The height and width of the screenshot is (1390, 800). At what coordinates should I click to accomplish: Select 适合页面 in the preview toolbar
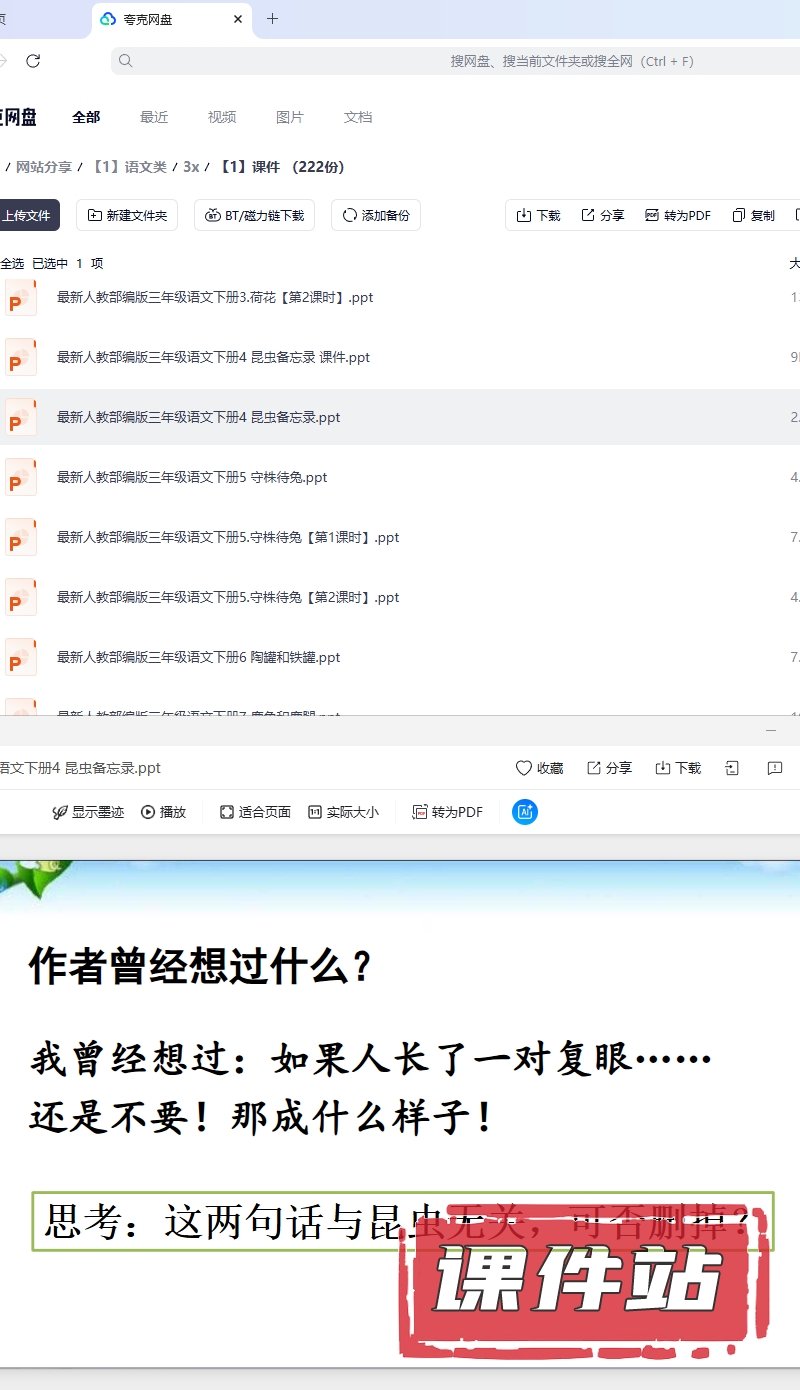(x=255, y=812)
